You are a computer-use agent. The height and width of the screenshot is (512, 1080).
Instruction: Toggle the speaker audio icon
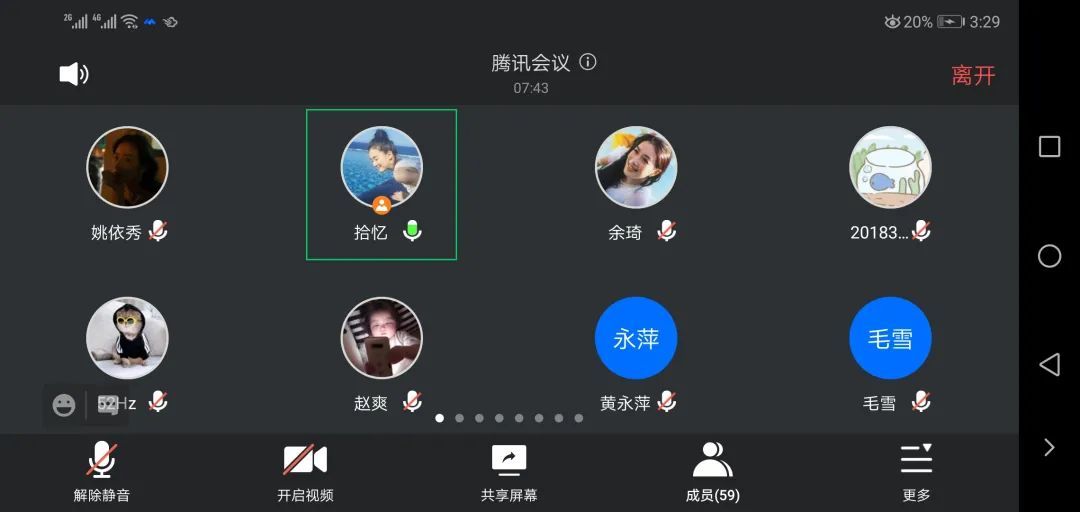click(x=74, y=74)
